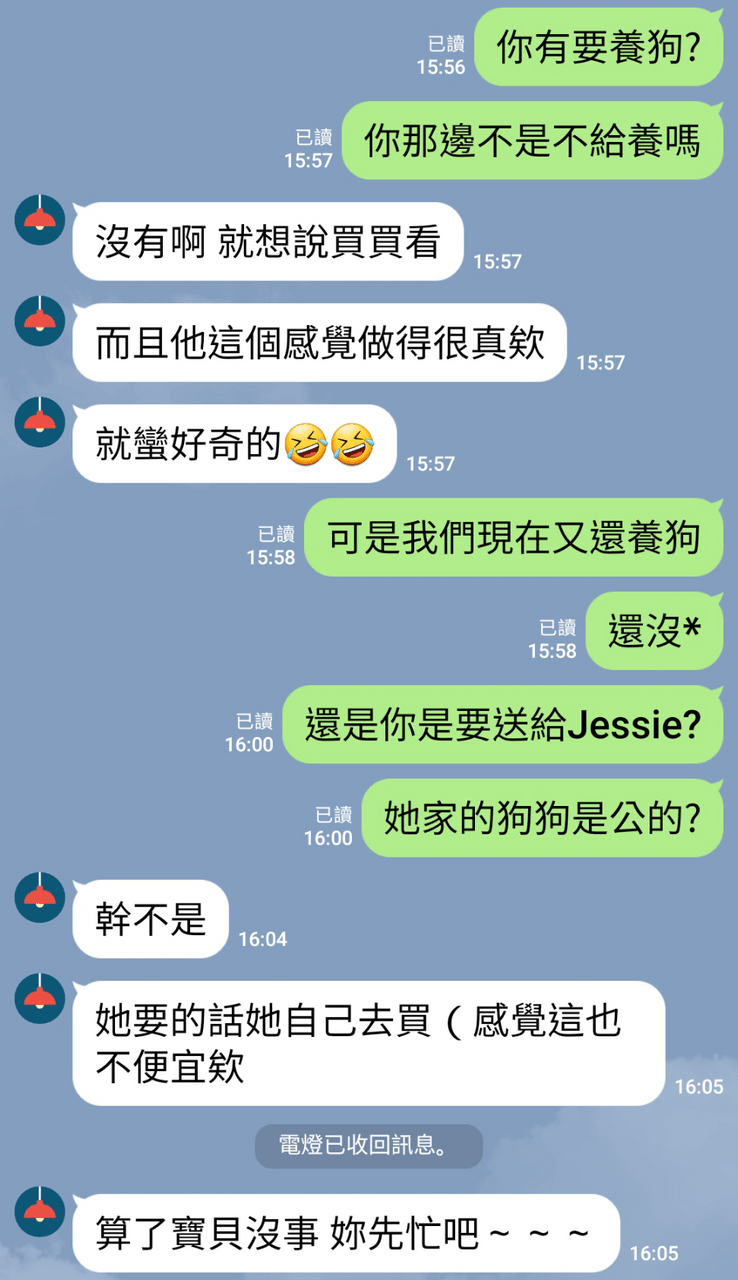Image resolution: width=738 pixels, height=1280 pixels.
Task: View profile from avatar beside 就蠻好奇的
Action: 40,421
